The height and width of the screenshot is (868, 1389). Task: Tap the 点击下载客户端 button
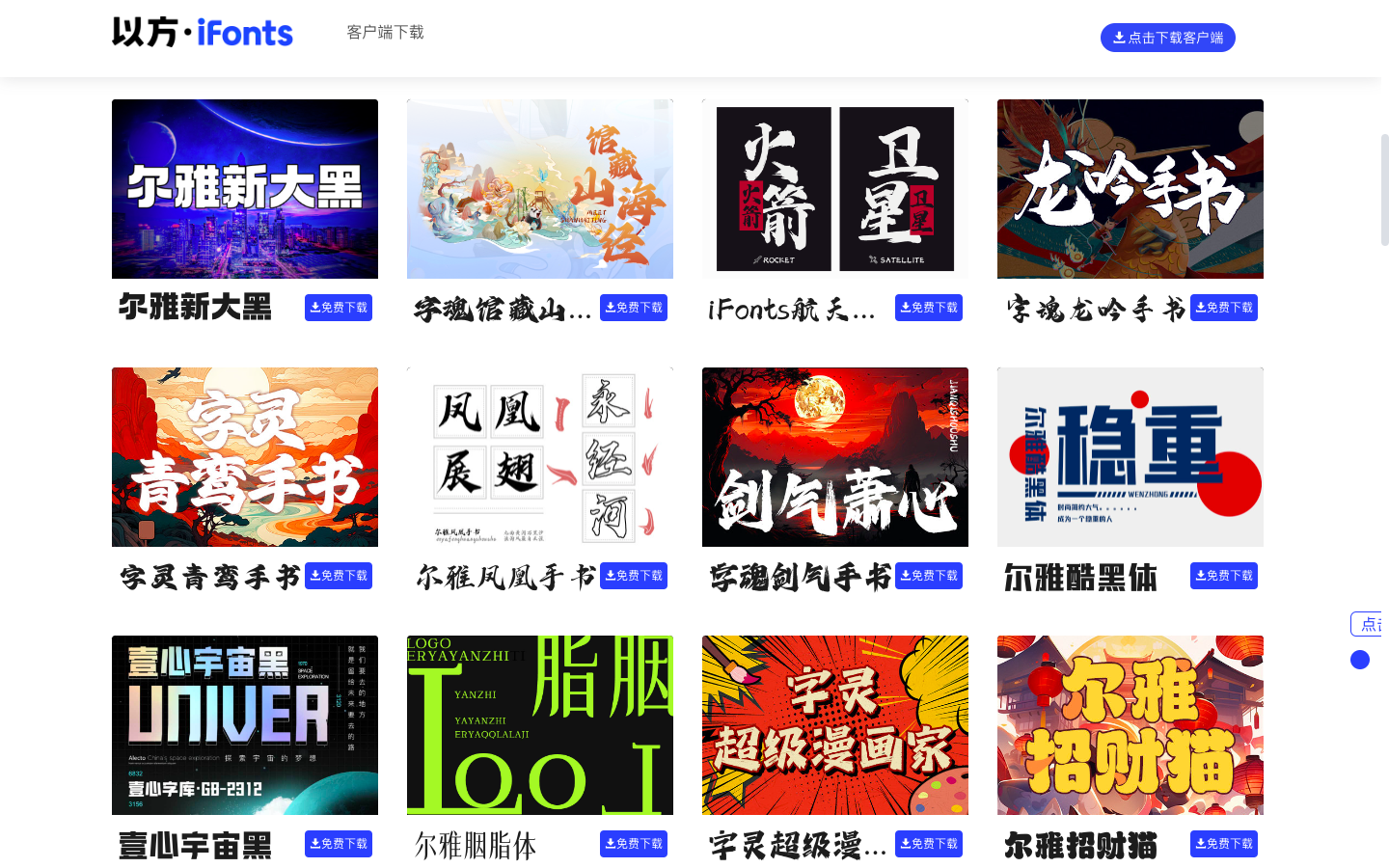coord(1167,38)
